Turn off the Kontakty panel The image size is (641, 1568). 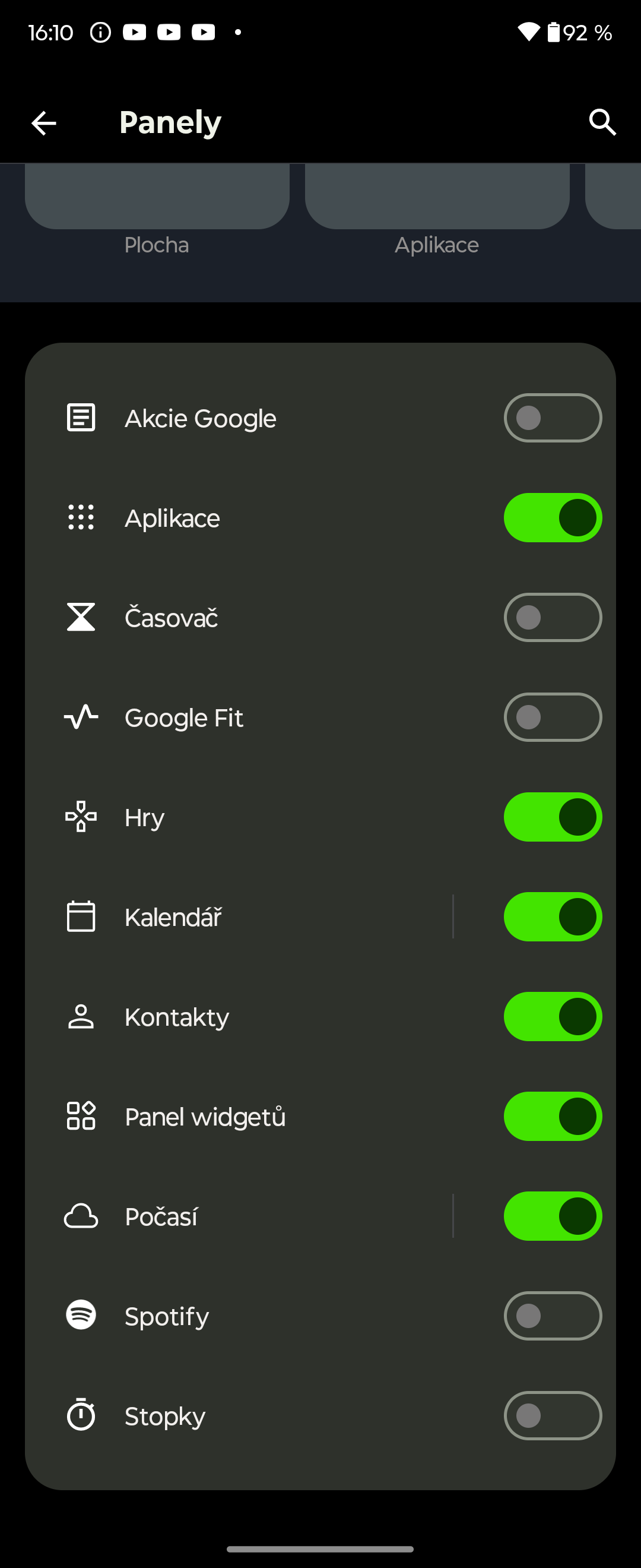coord(552,1017)
